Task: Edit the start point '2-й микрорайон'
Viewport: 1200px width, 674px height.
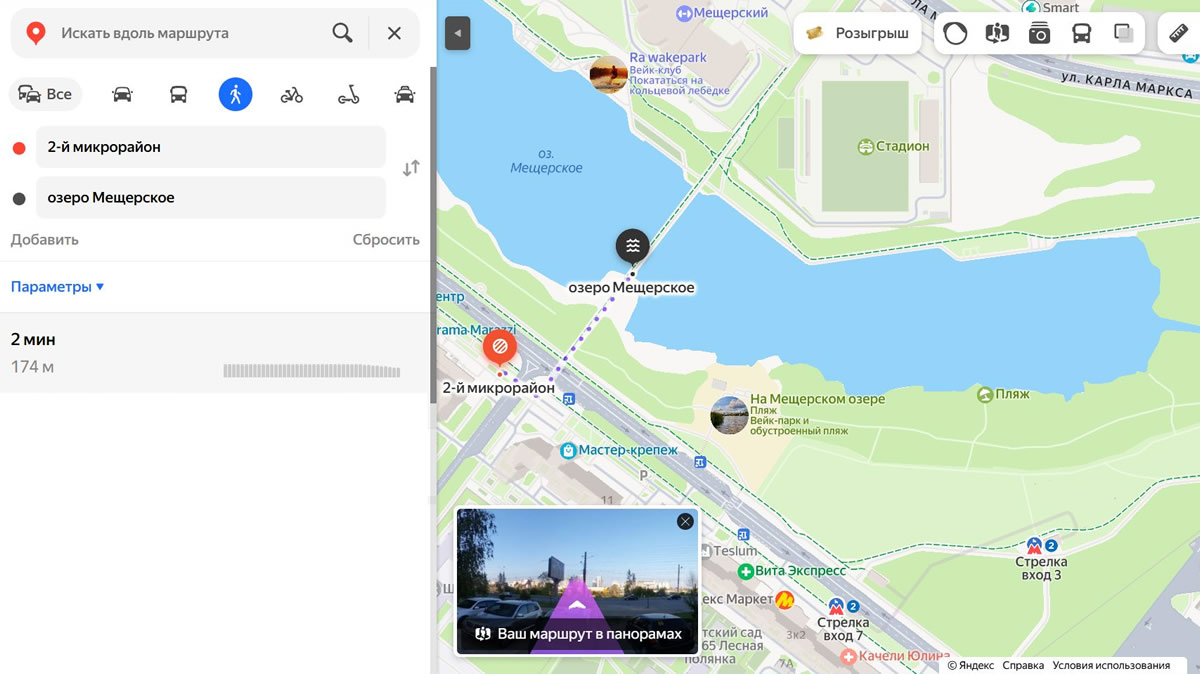Action: click(x=210, y=147)
